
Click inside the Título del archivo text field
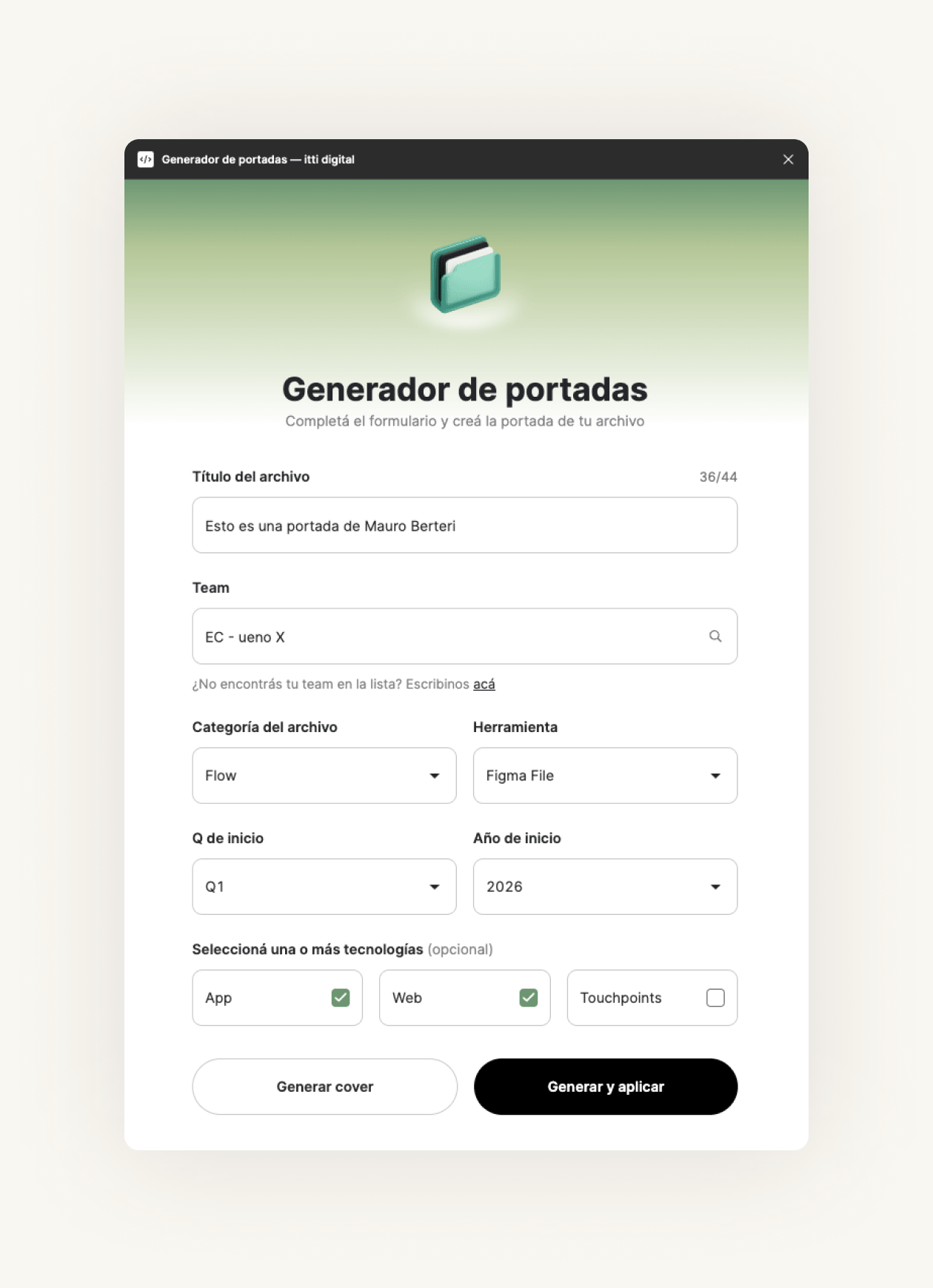coord(465,525)
